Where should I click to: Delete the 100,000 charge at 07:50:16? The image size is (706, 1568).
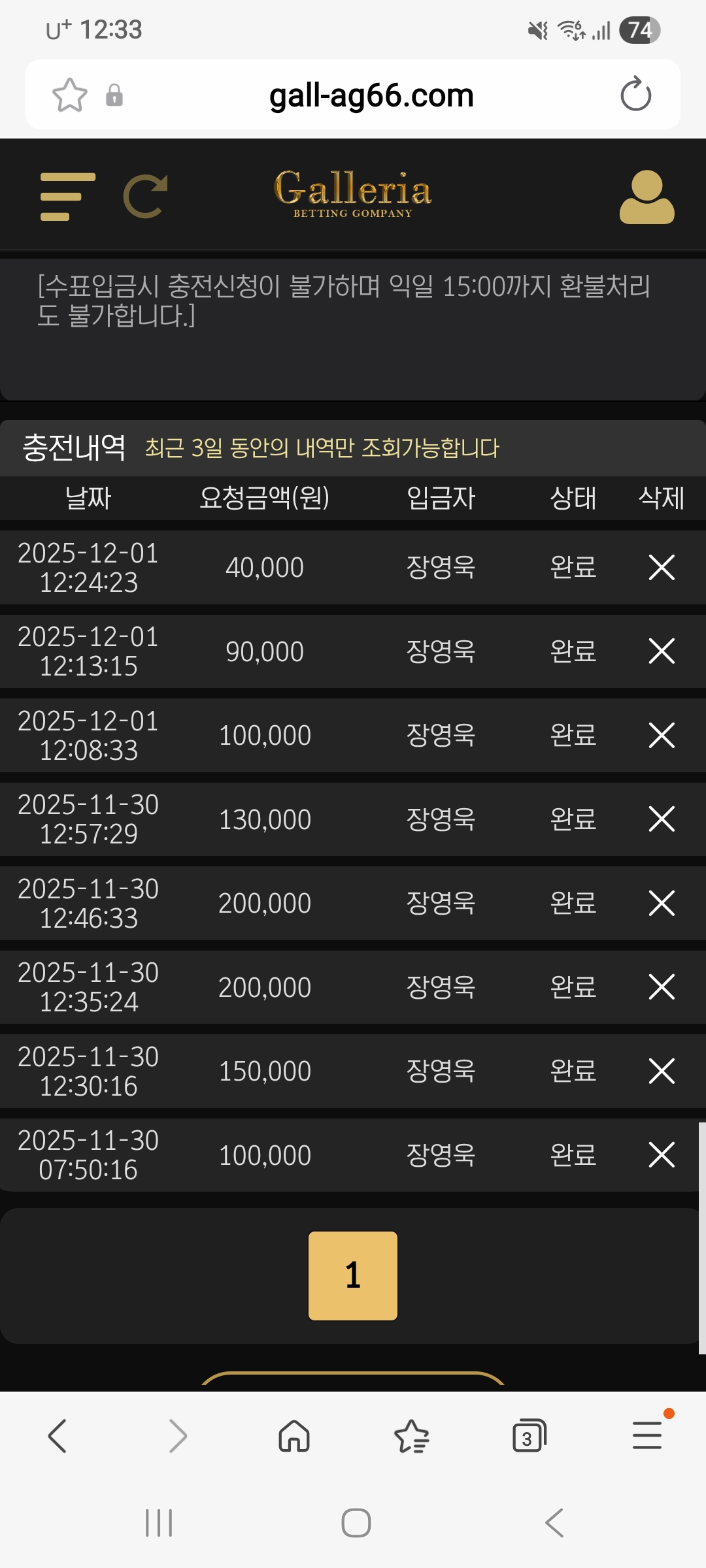(x=662, y=1154)
